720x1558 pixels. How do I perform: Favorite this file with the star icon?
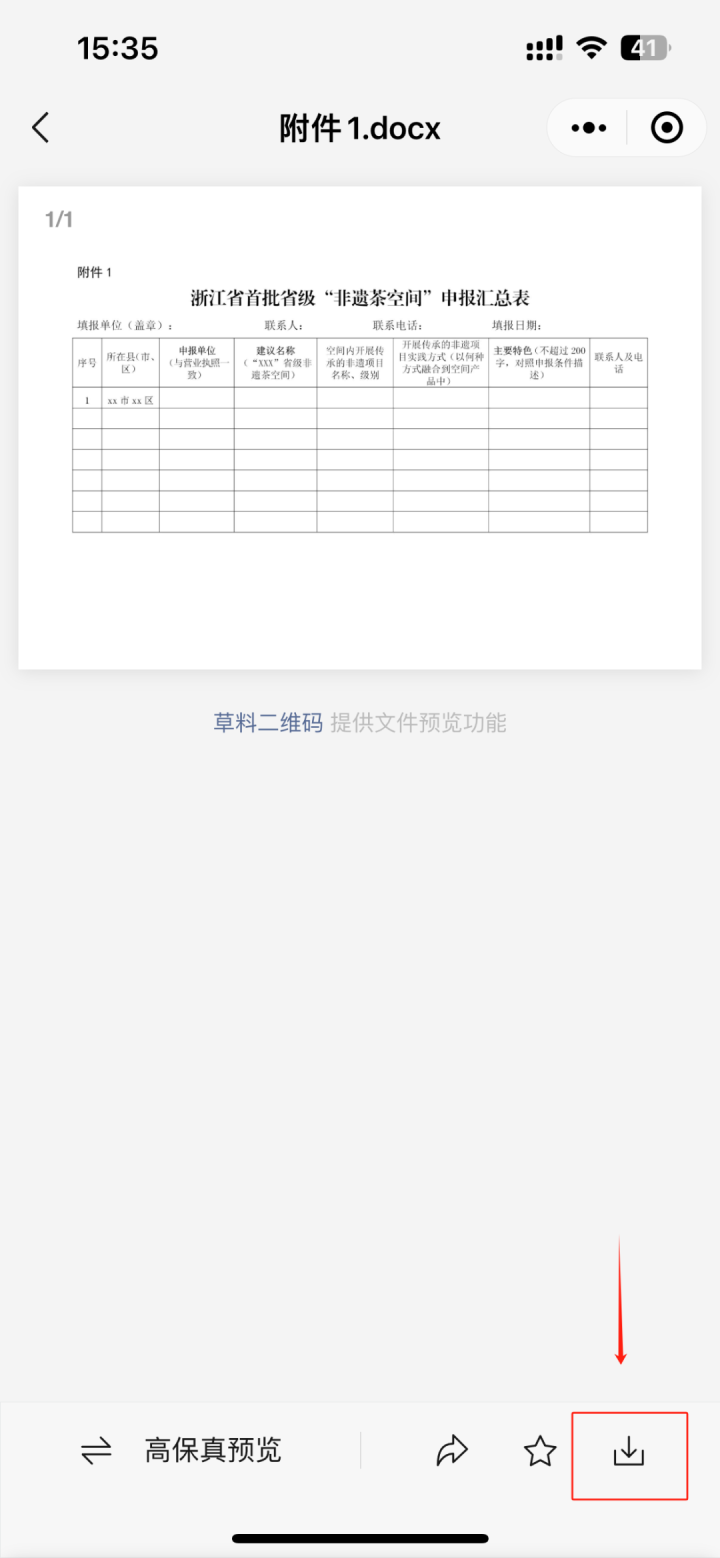pos(540,1450)
